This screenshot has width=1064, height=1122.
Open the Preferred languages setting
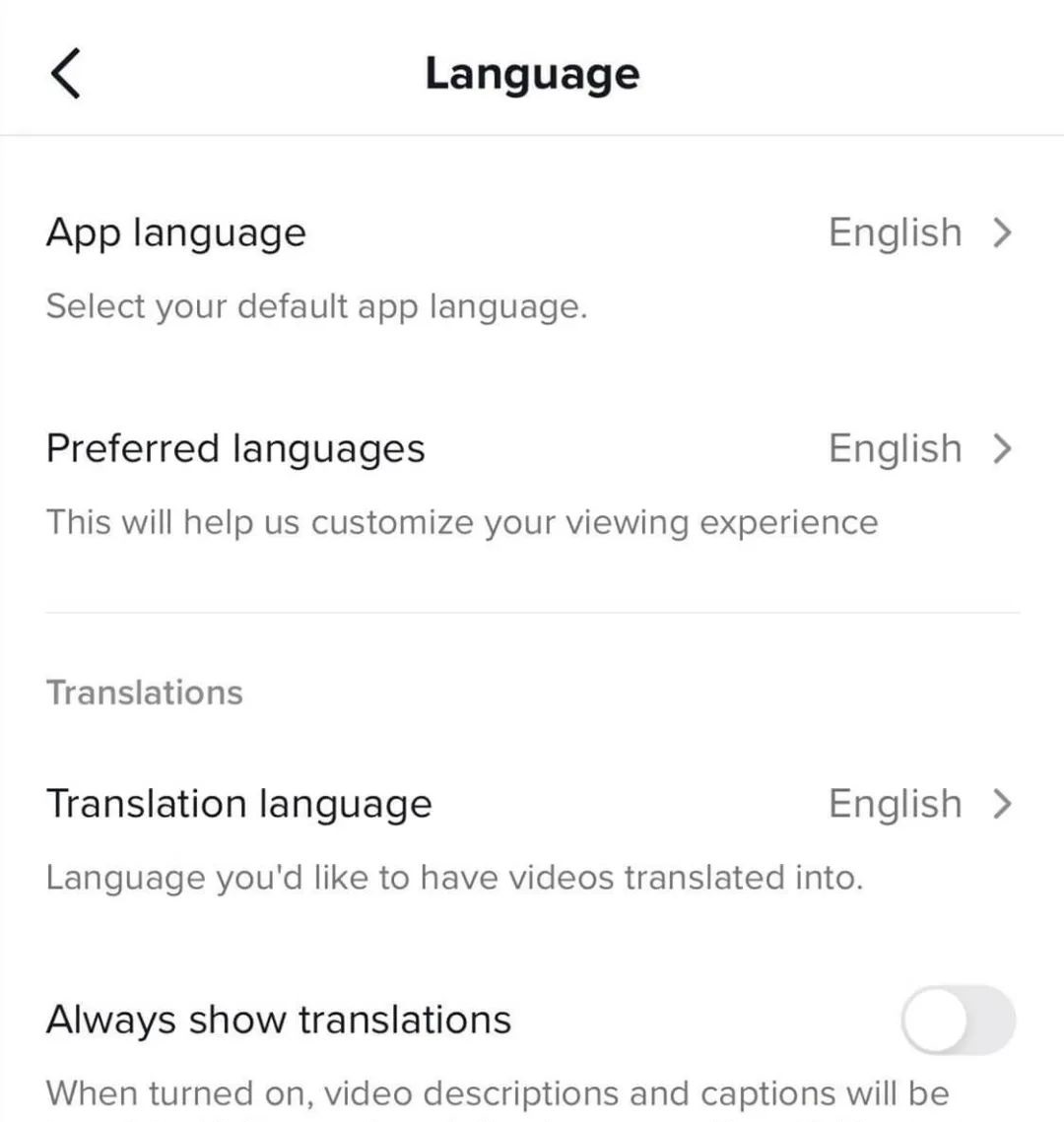tap(530, 449)
